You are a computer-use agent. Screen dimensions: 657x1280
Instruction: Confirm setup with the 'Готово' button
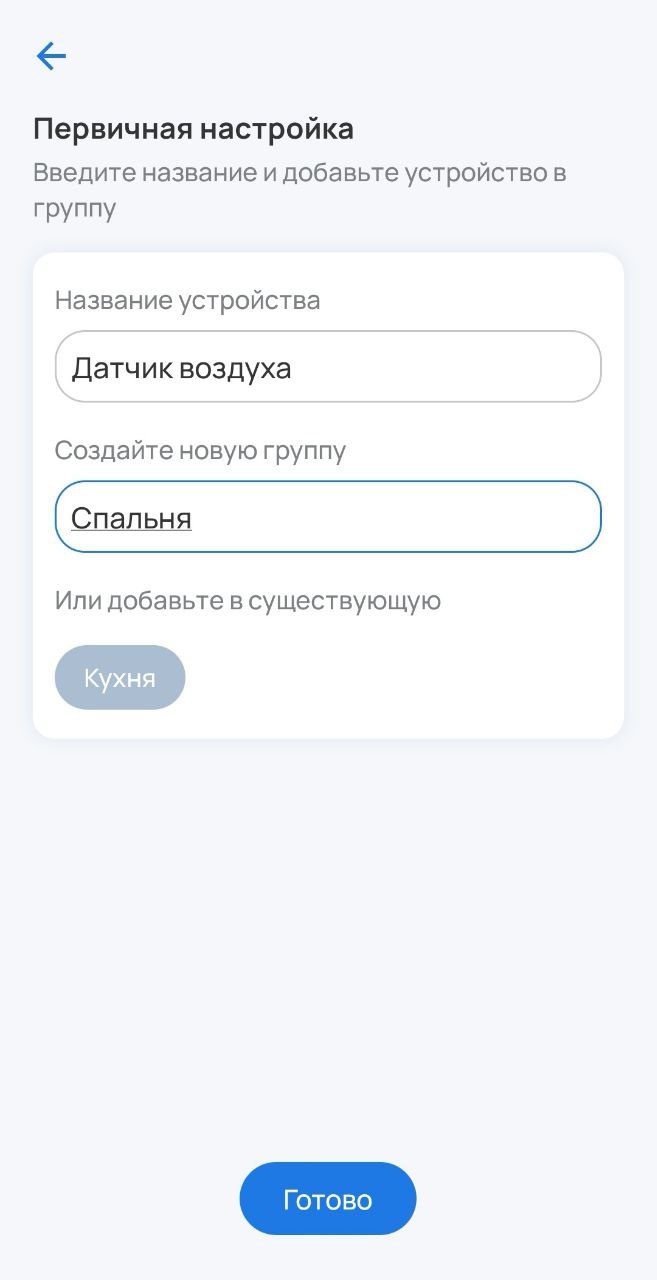(328, 1199)
